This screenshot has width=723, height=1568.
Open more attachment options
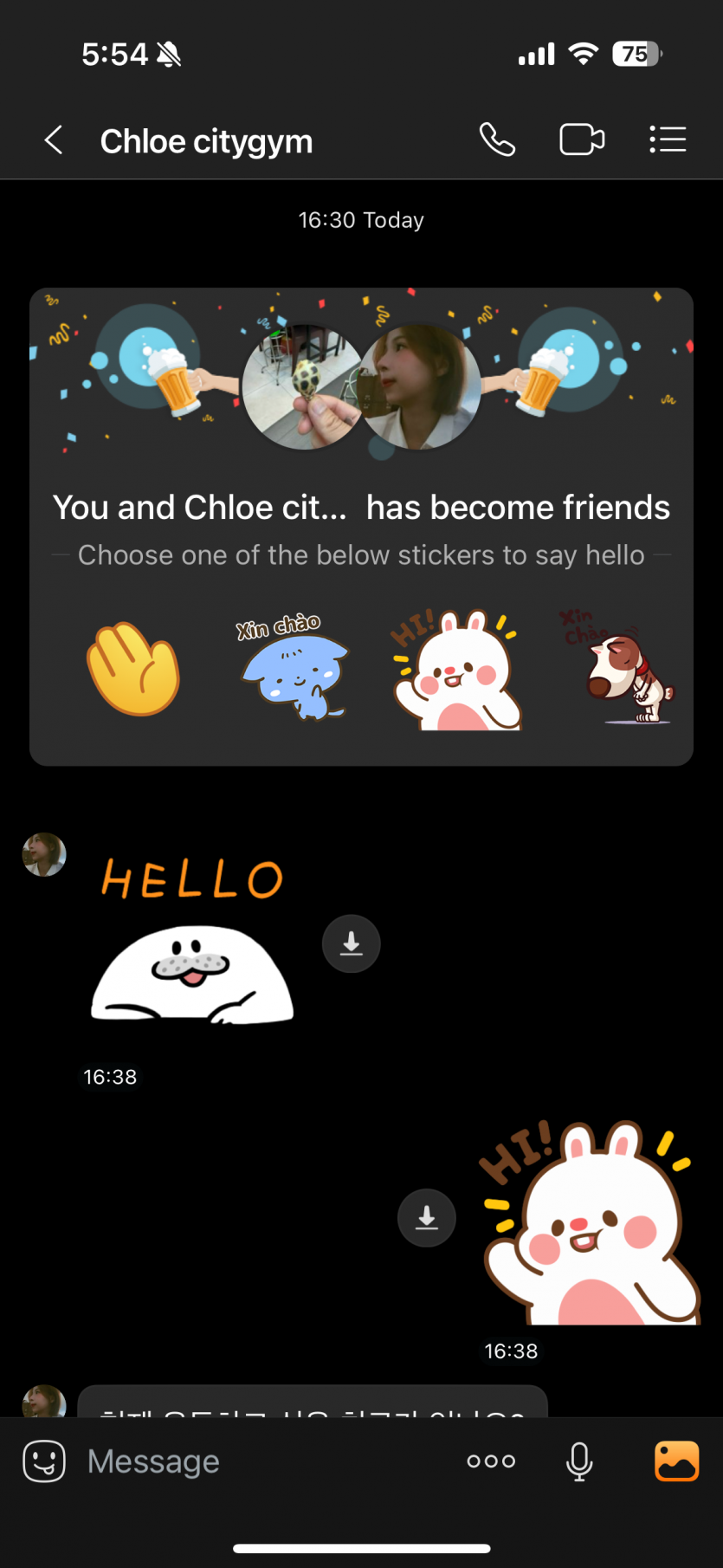pos(491,1461)
